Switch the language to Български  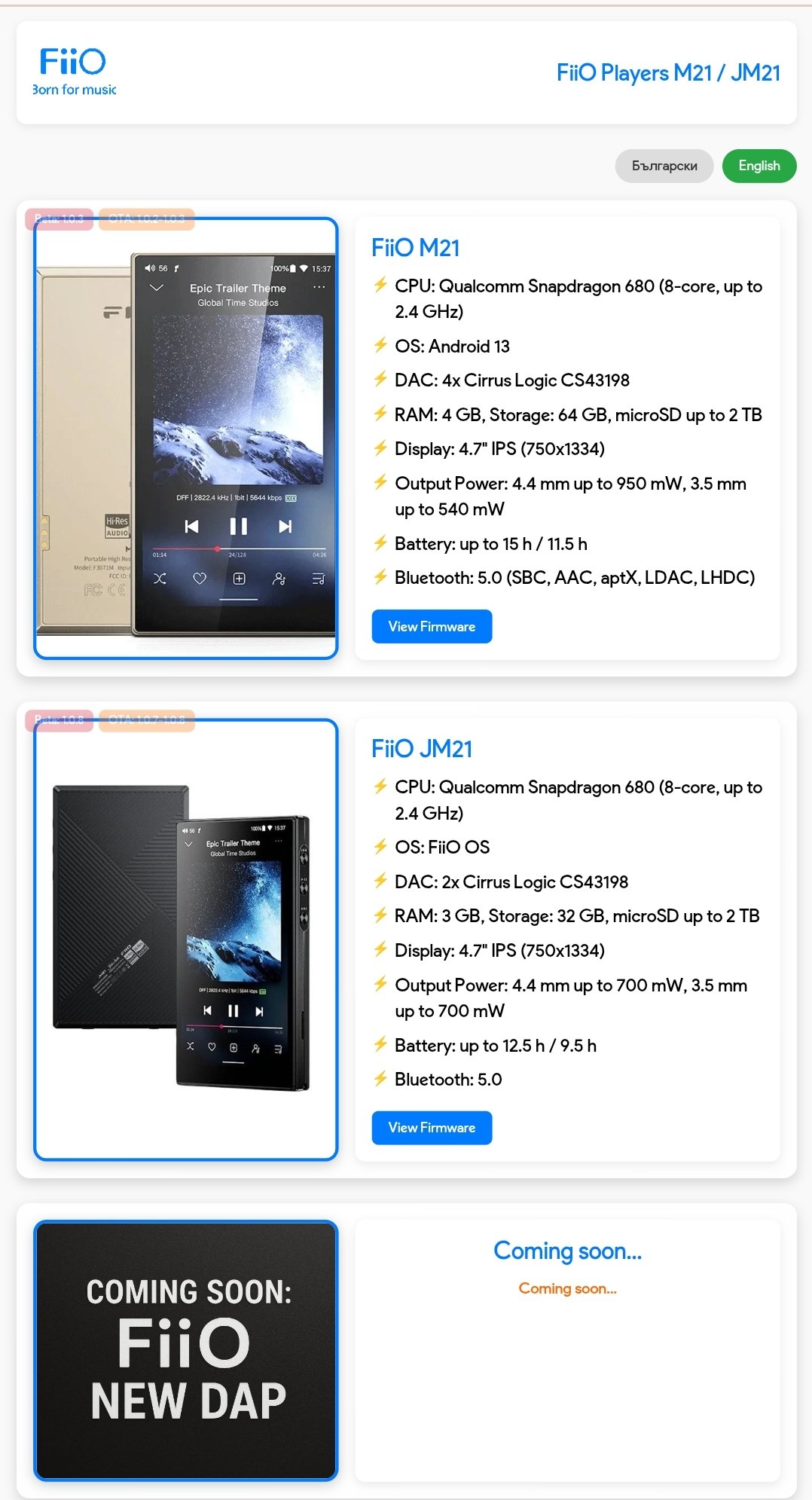(x=664, y=166)
